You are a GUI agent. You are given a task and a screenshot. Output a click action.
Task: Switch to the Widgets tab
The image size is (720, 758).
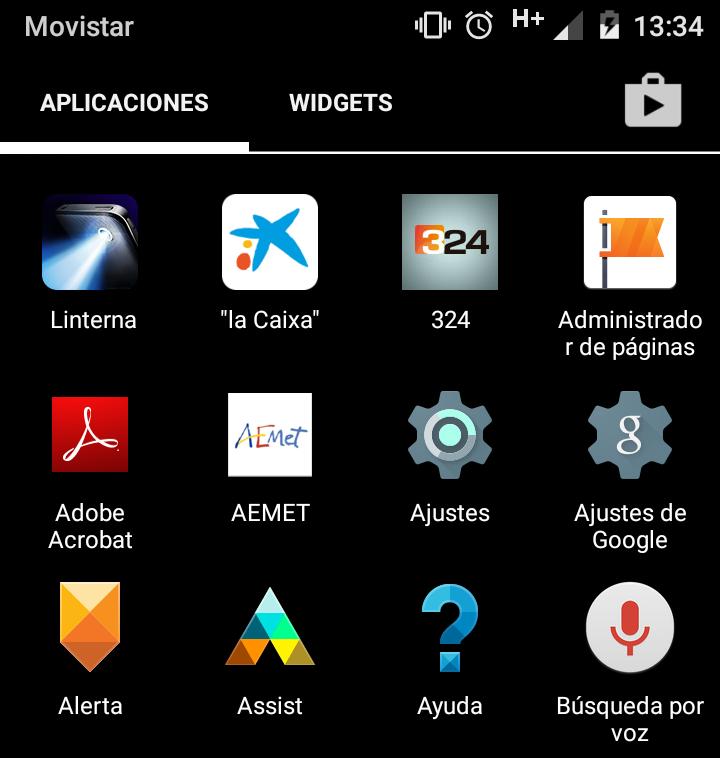[340, 103]
